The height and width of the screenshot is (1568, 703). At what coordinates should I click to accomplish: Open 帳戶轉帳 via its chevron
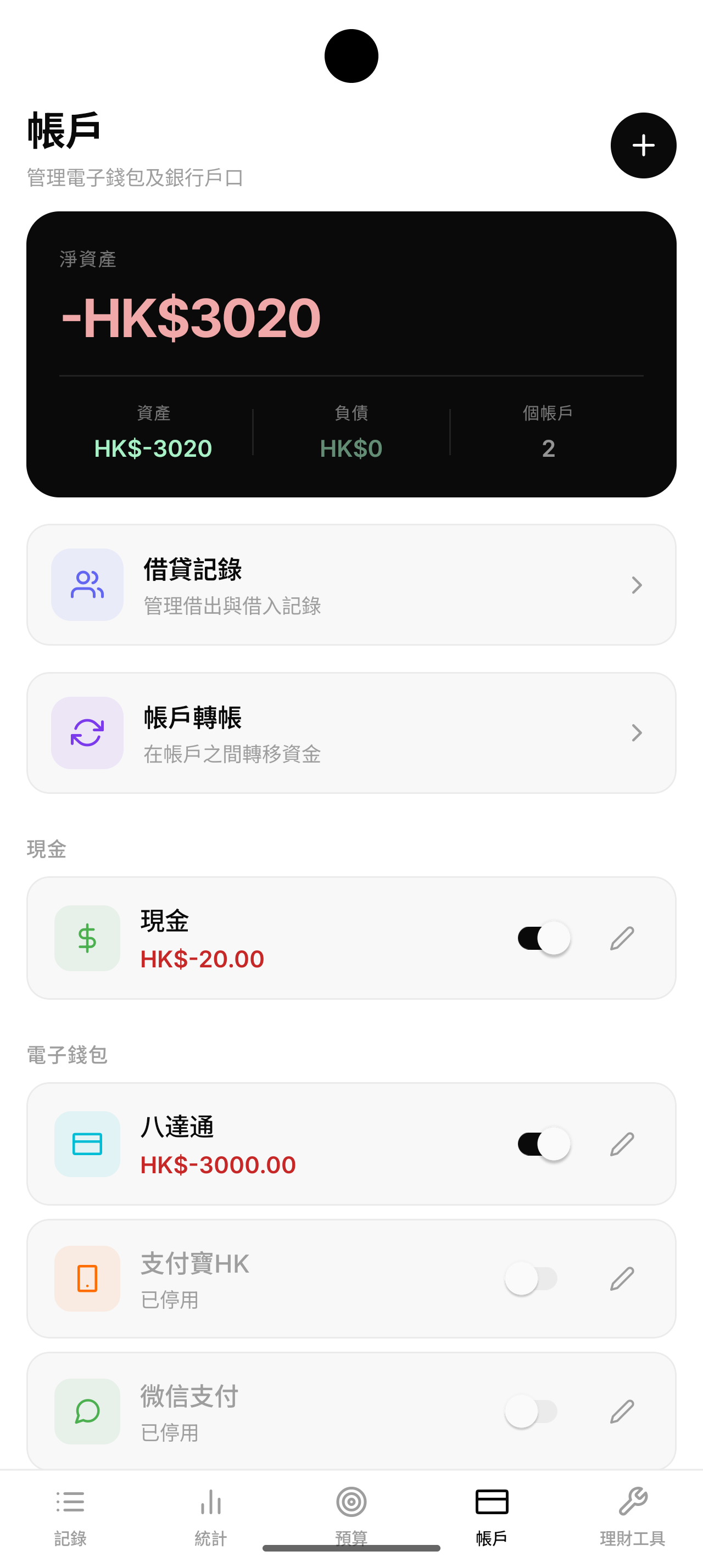(x=637, y=733)
